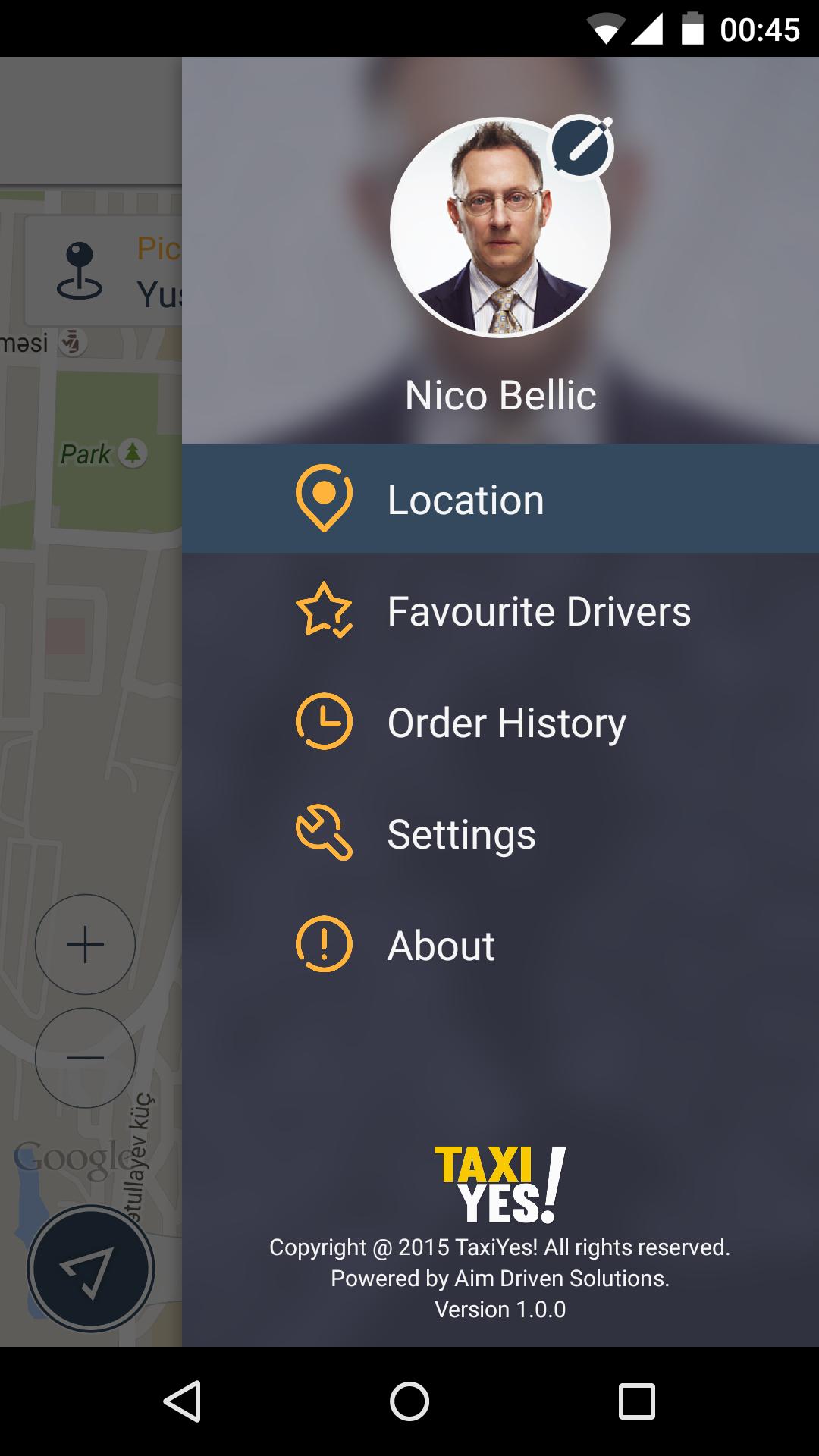
Task: Zoom out on the map
Action: coord(85,1057)
